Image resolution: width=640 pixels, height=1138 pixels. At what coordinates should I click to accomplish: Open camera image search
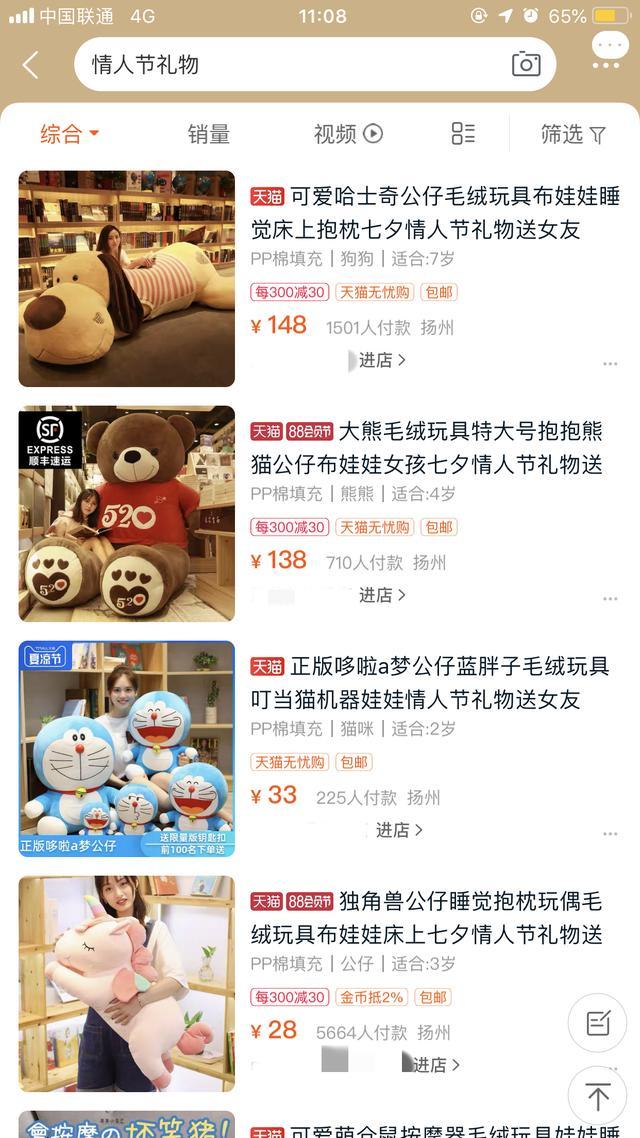(526, 65)
